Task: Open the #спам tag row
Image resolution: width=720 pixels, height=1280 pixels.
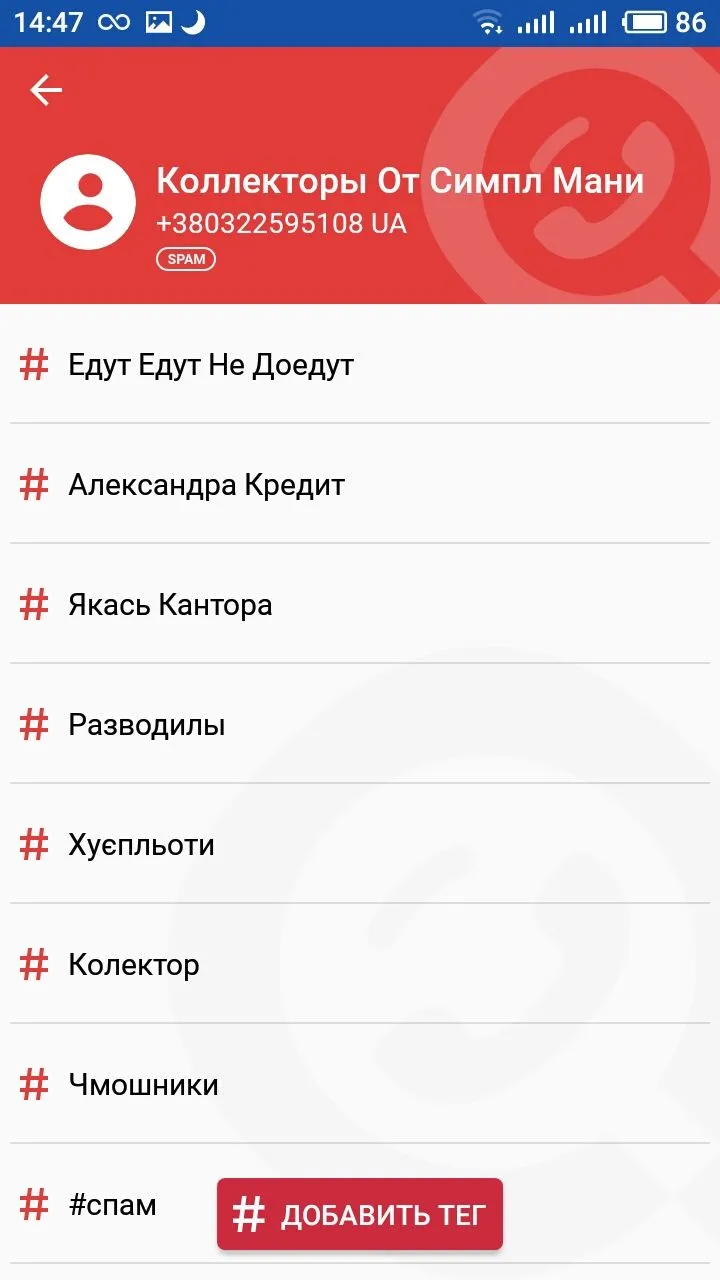Action: [x=112, y=1205]
